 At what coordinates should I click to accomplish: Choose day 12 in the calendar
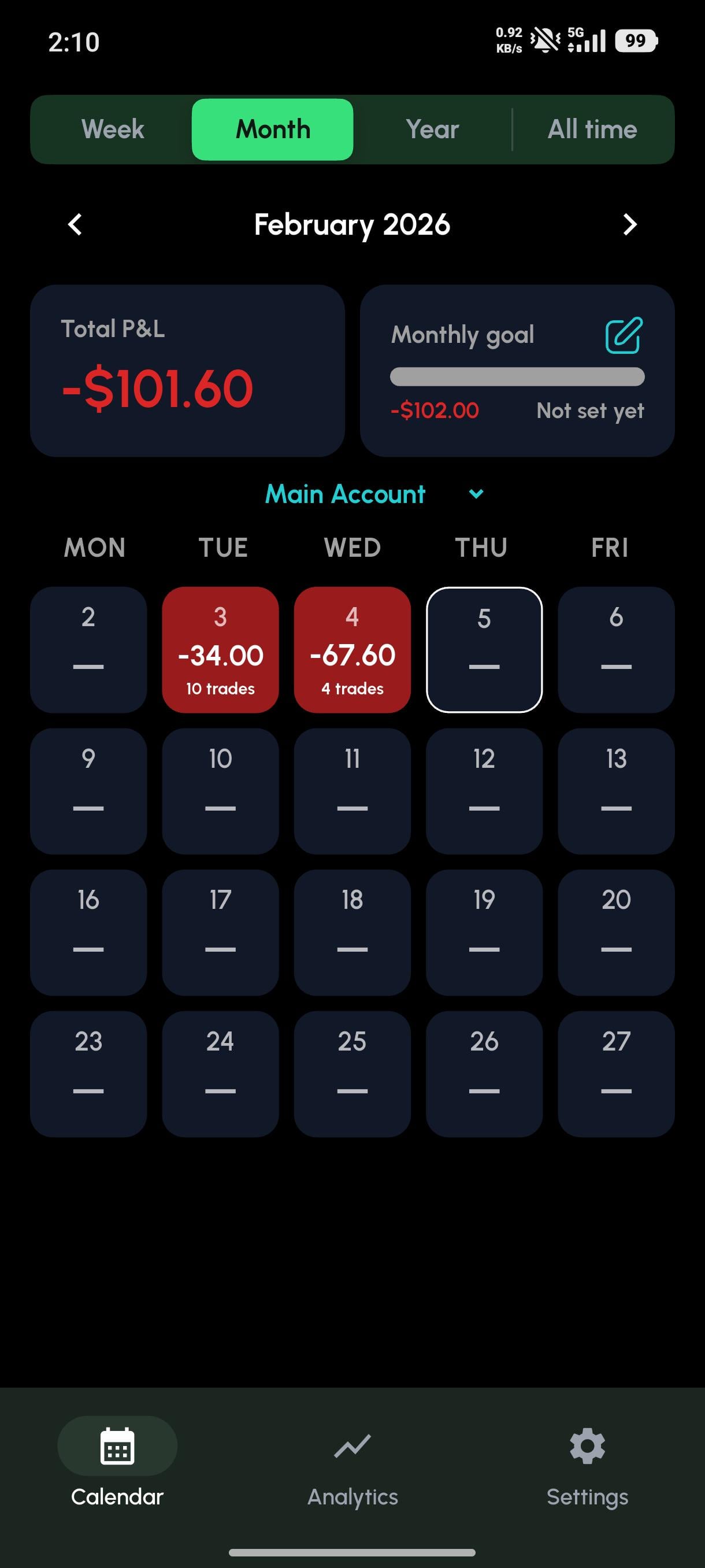[x=484, y=791]
